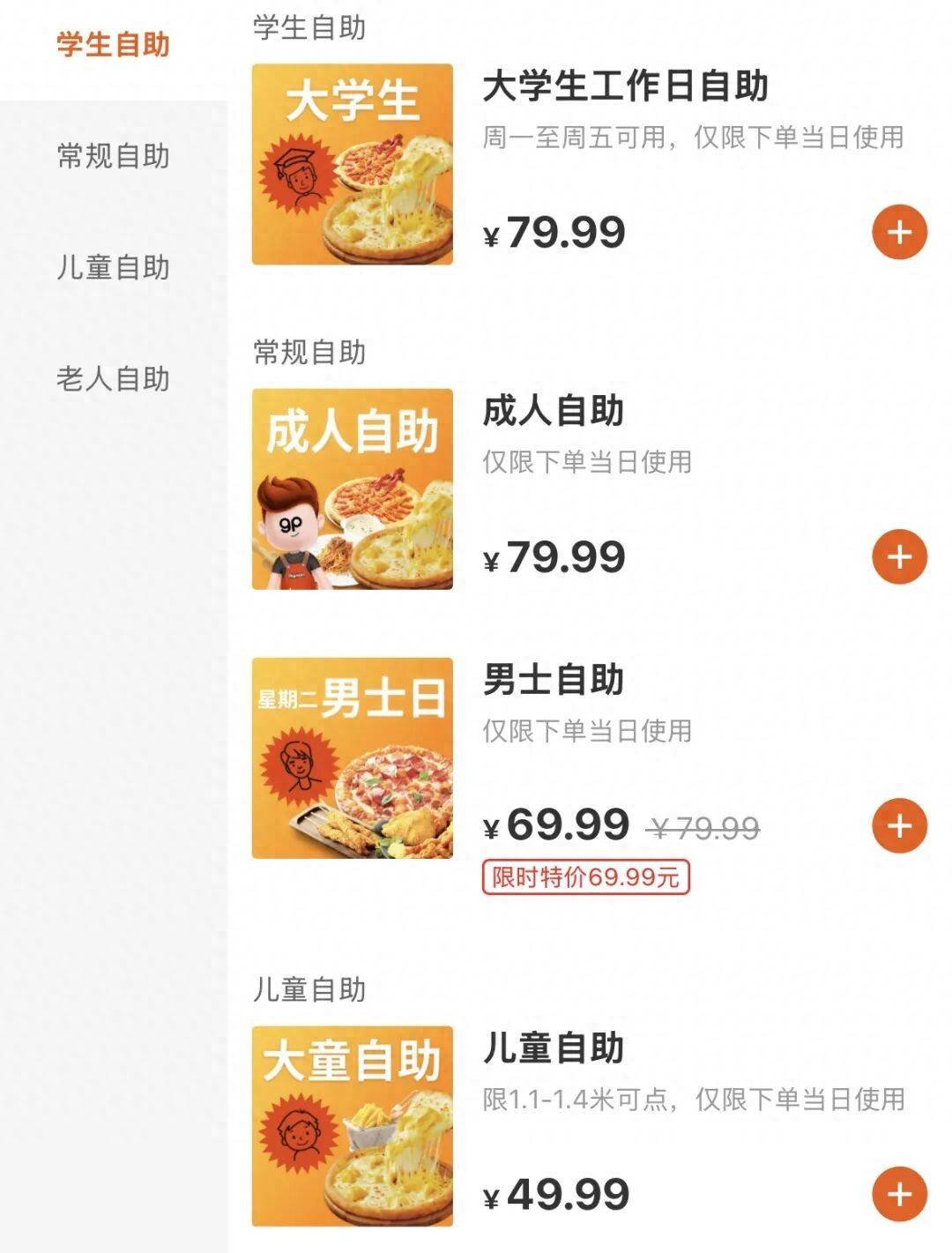The width and height of the screenshot is (952, 1253).
Task: Add 成人自助 to the order
Action: (x=899, y=557)
